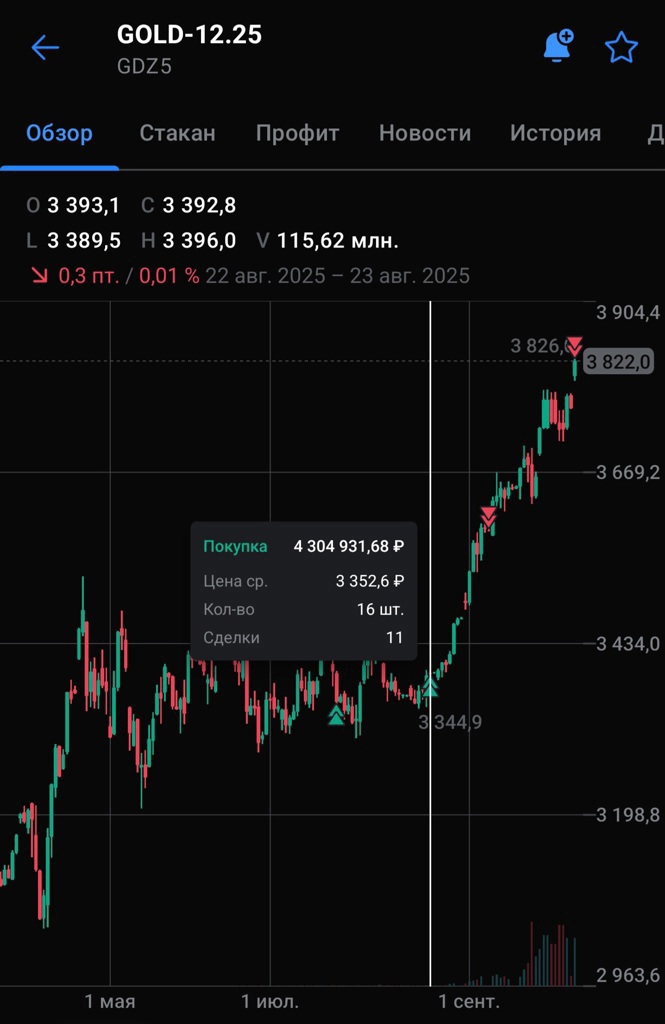This screenshot has width=665, height=1024.
Task: Tap the green buy marker near 3 344,9
Action: (x=430, y=685)
